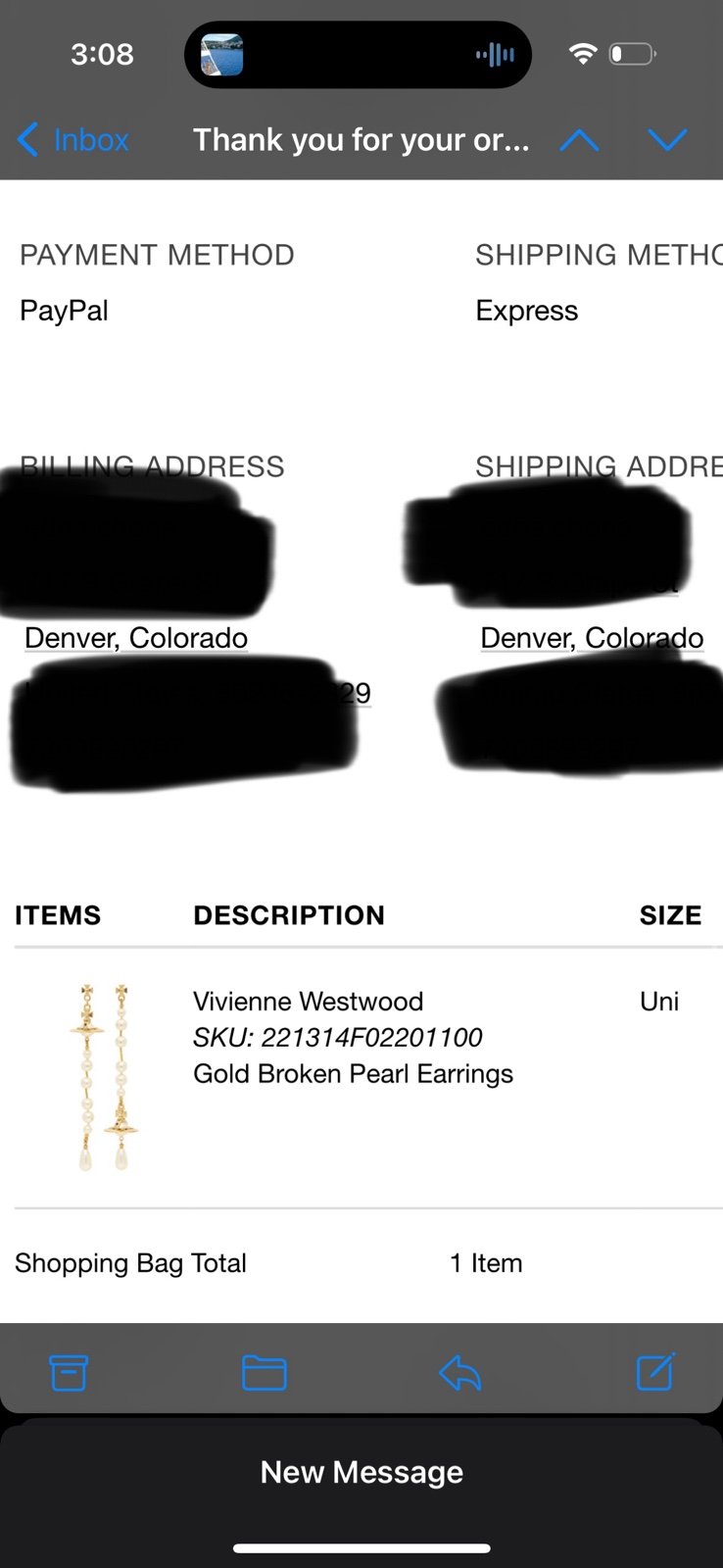The width and height of the screenshot is (723, 1568).
Task: Open the minimized New Message draft
Action: [361, 1472]
